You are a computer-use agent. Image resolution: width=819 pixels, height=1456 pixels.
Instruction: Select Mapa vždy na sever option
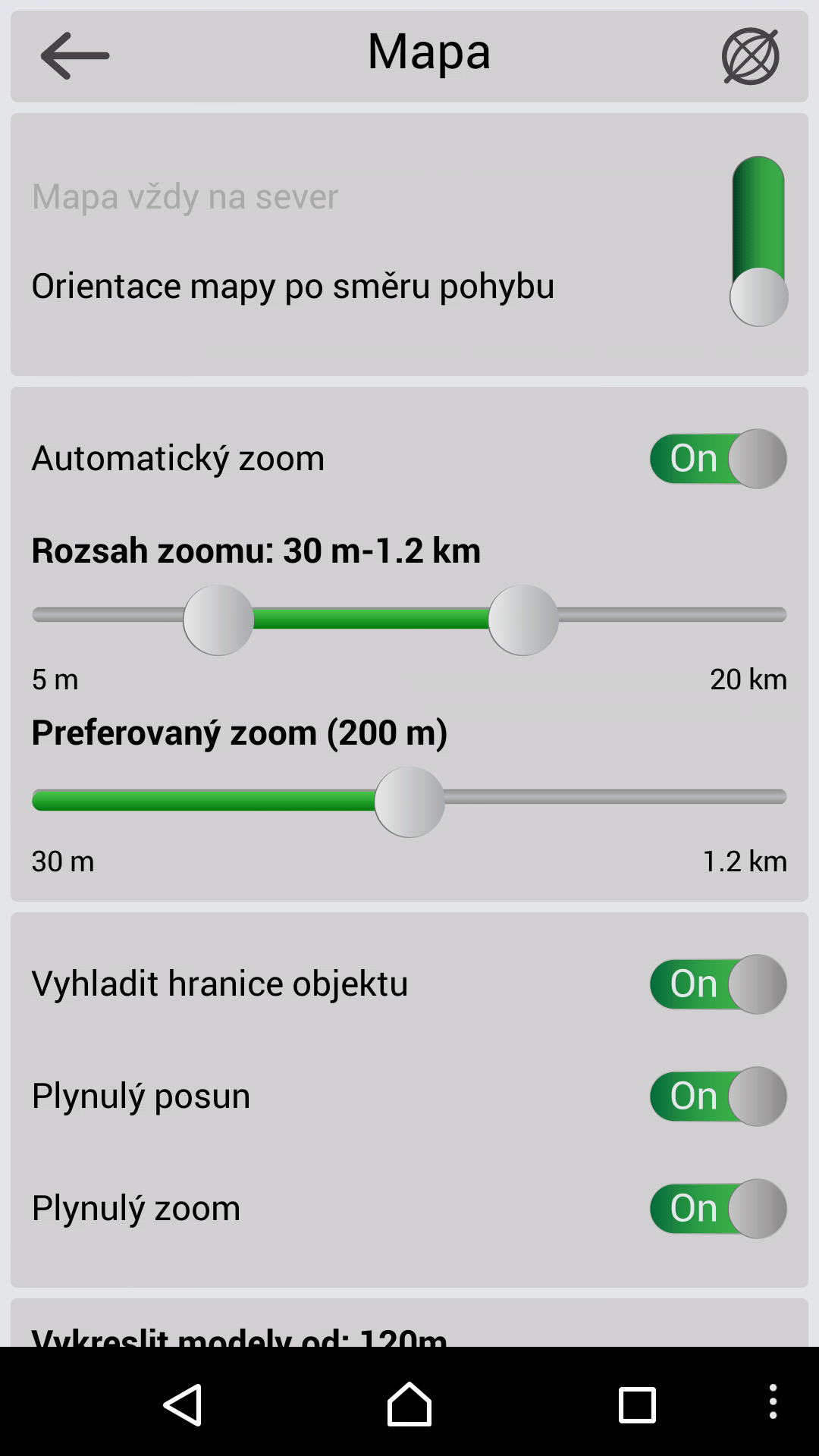(x=185, y=196)
